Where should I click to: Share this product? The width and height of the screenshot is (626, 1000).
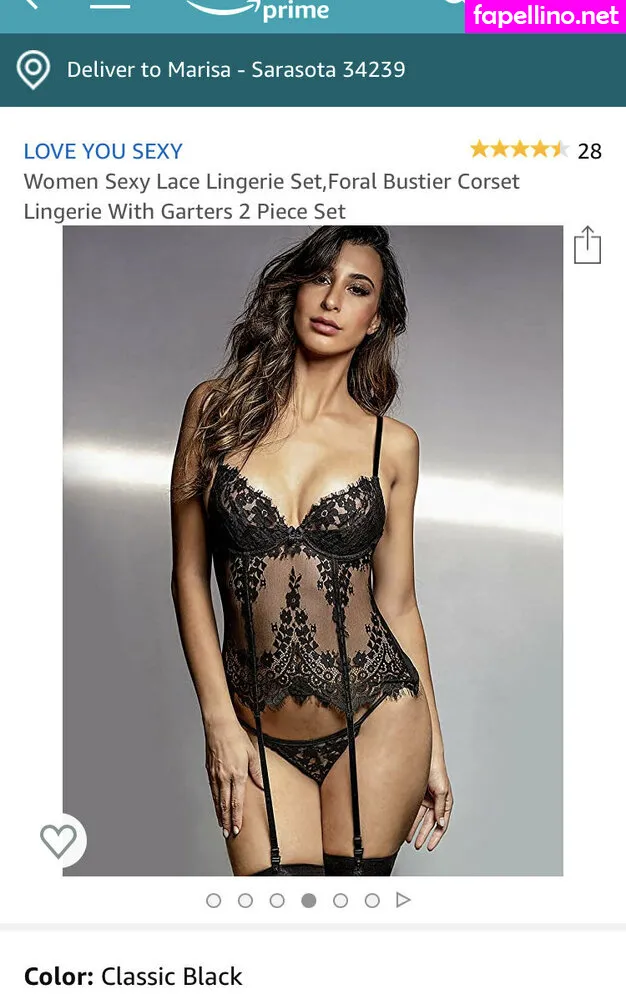point(588,245)
